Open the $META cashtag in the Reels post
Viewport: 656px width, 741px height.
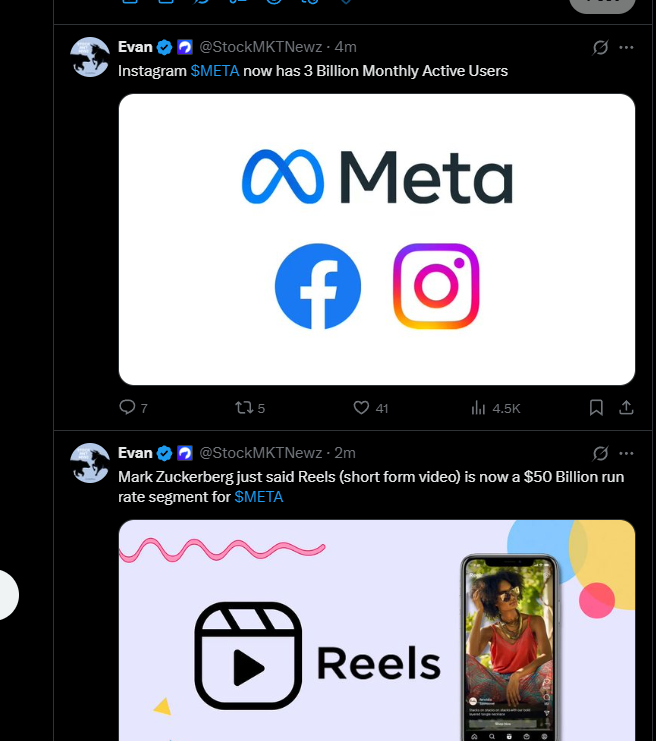pos(259,496)
